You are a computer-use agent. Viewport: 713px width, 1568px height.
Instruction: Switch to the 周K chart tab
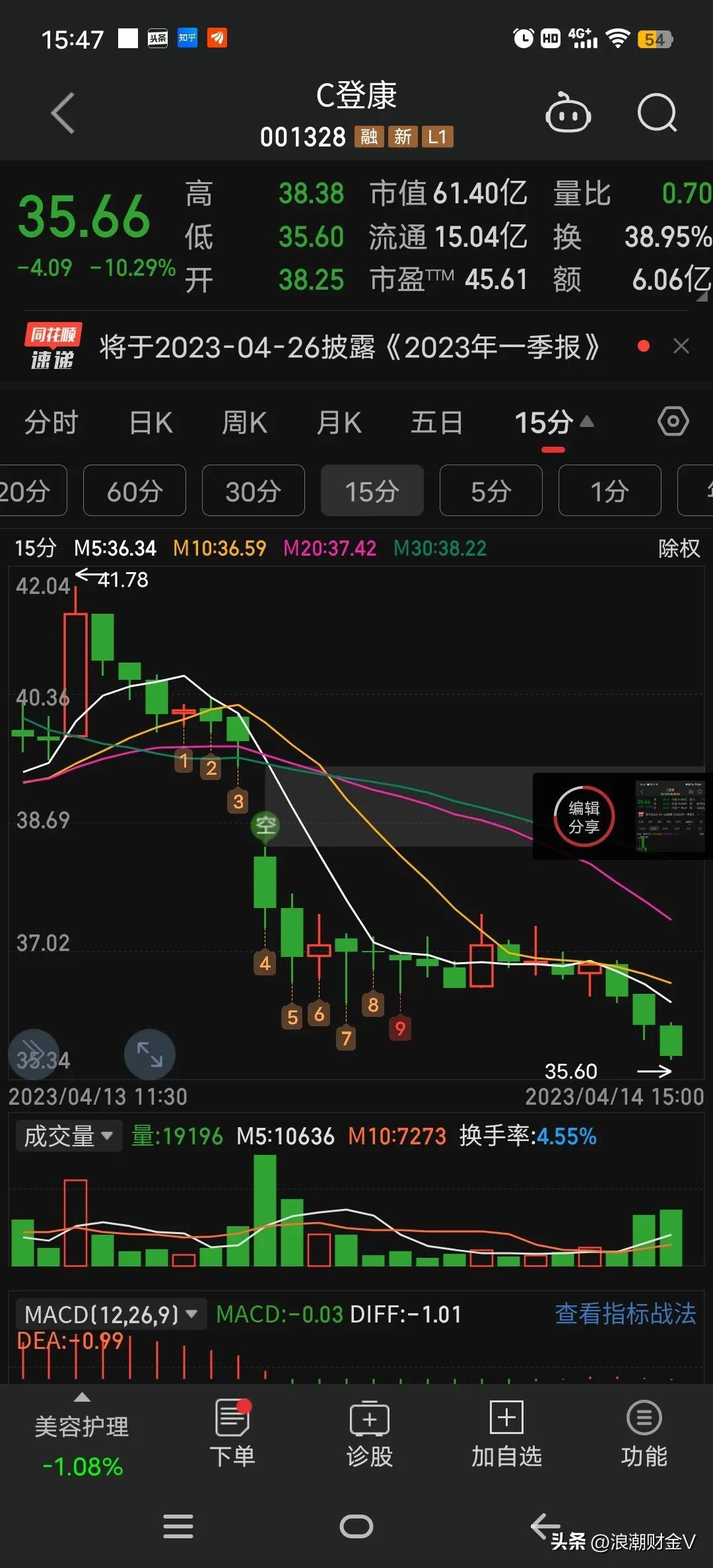coord(244,422)
